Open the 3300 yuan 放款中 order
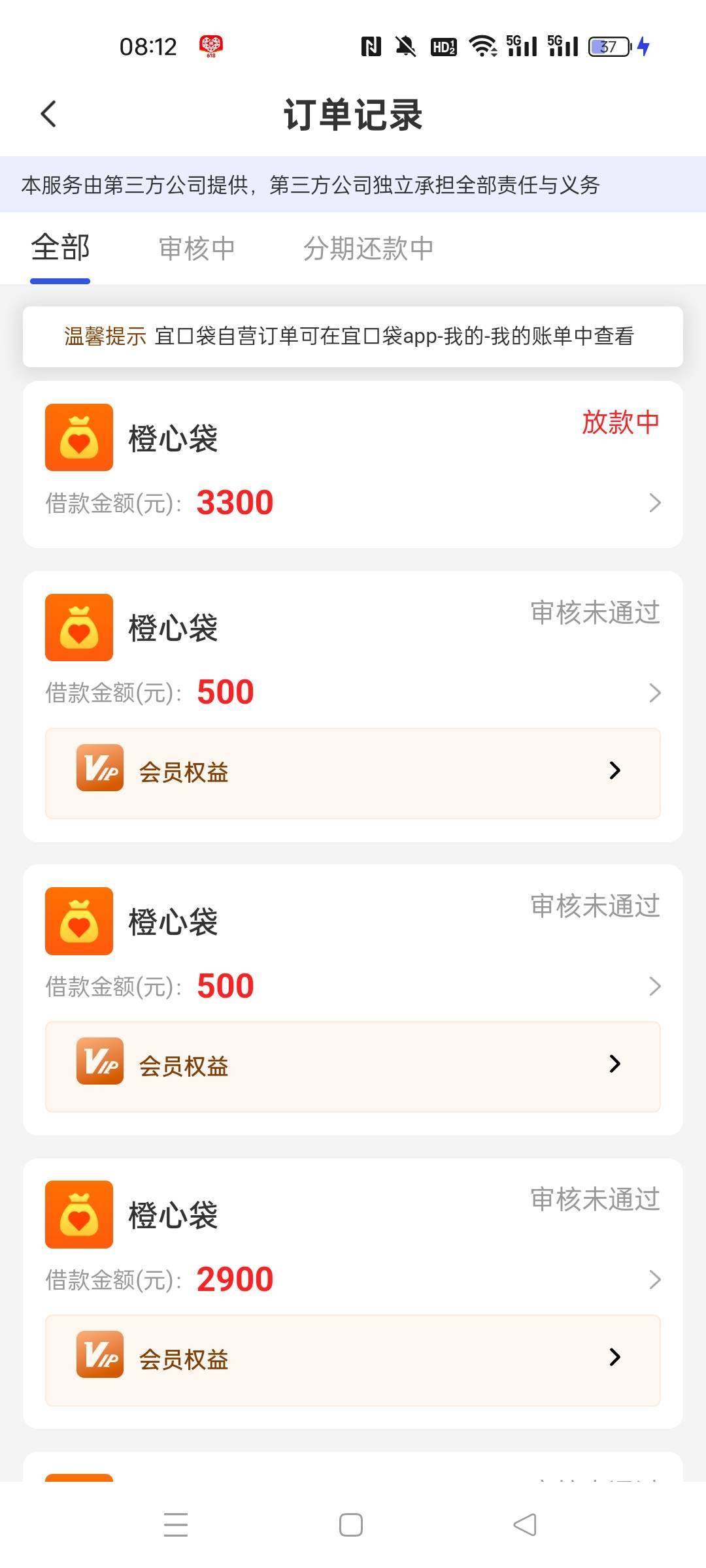The width and height of the screenshot is (706, 1568). click(353, 465)
